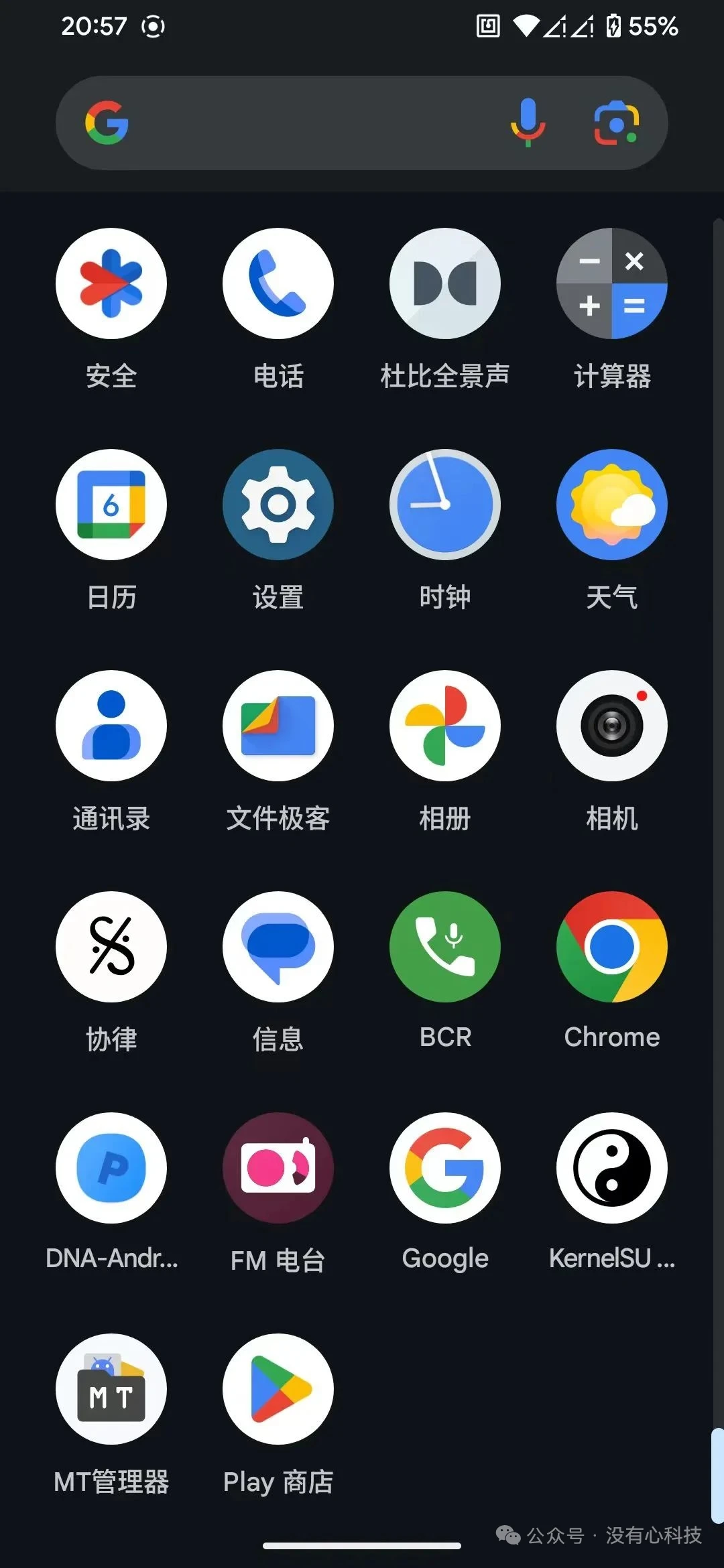Check the 天气 weather app
This screenshot has height=1568, width=724.
click(x=612, y=505)
